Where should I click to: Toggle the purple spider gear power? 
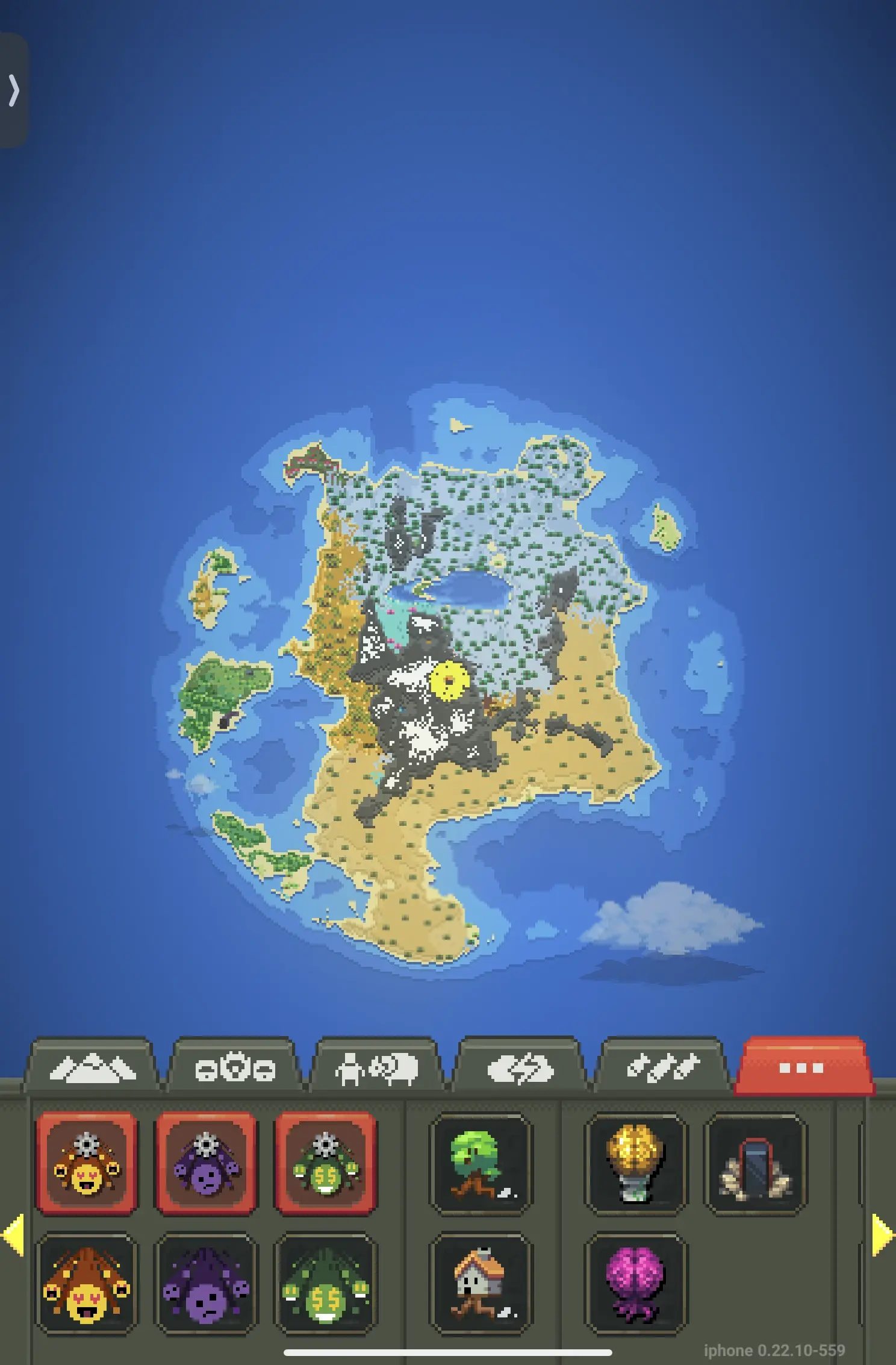tap(206, 1163)
